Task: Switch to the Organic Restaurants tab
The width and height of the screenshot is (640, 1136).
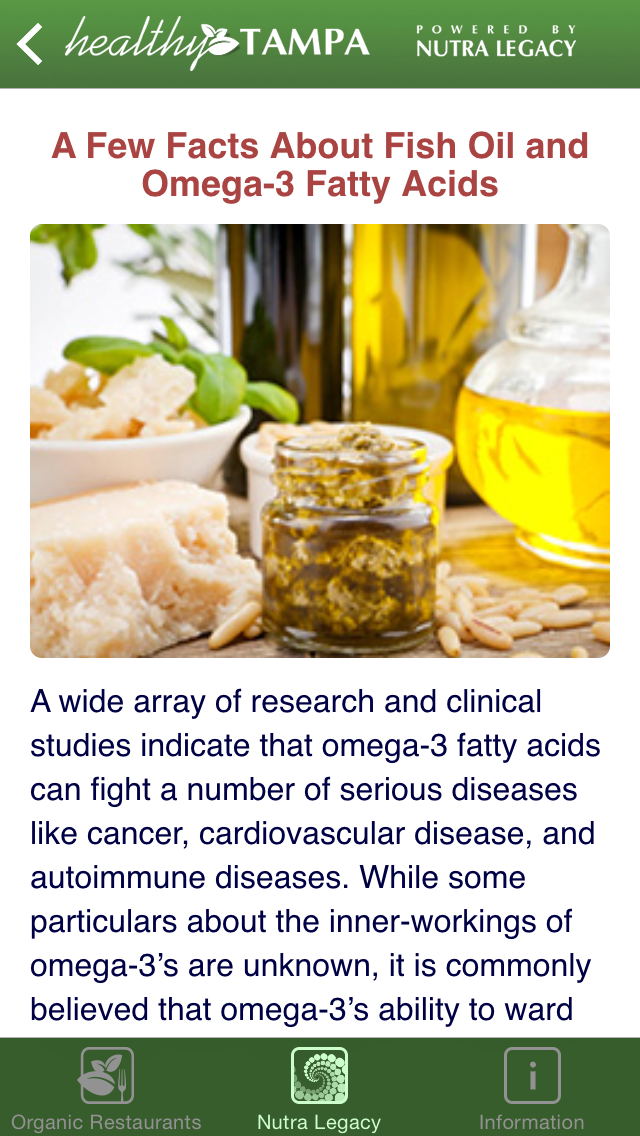Action: coord(106,1088)
